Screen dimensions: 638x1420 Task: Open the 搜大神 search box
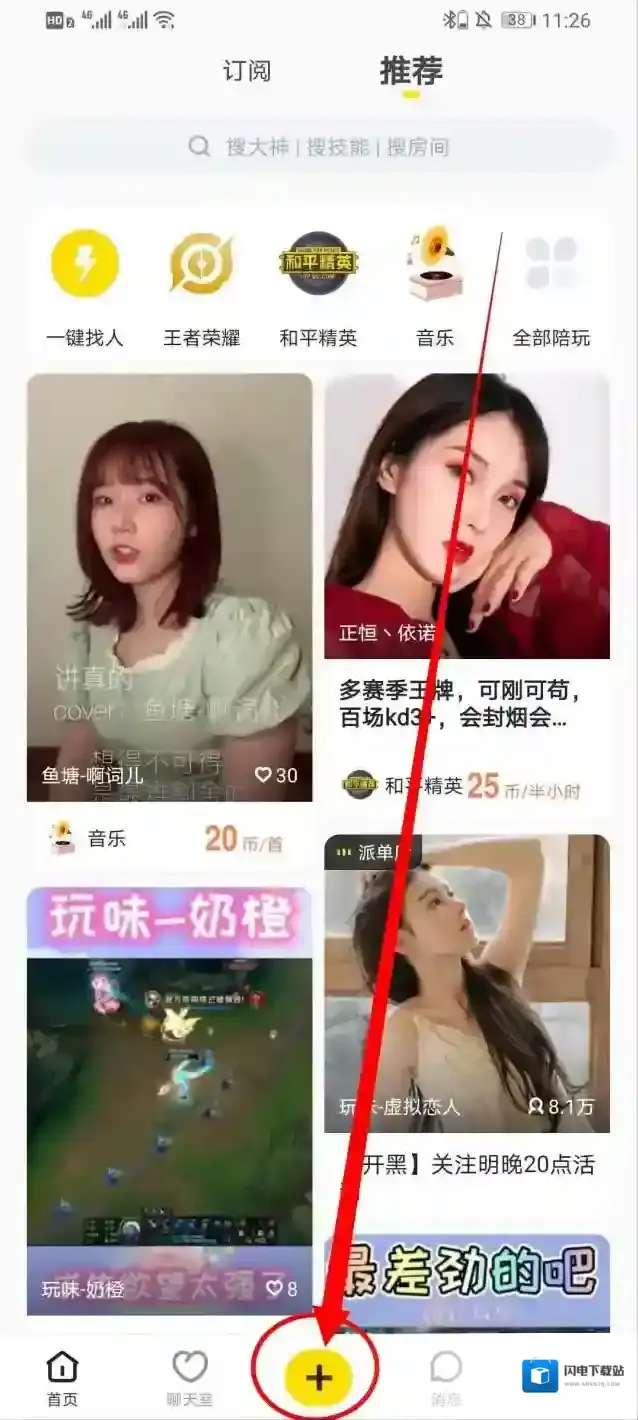tap(319, 147)
